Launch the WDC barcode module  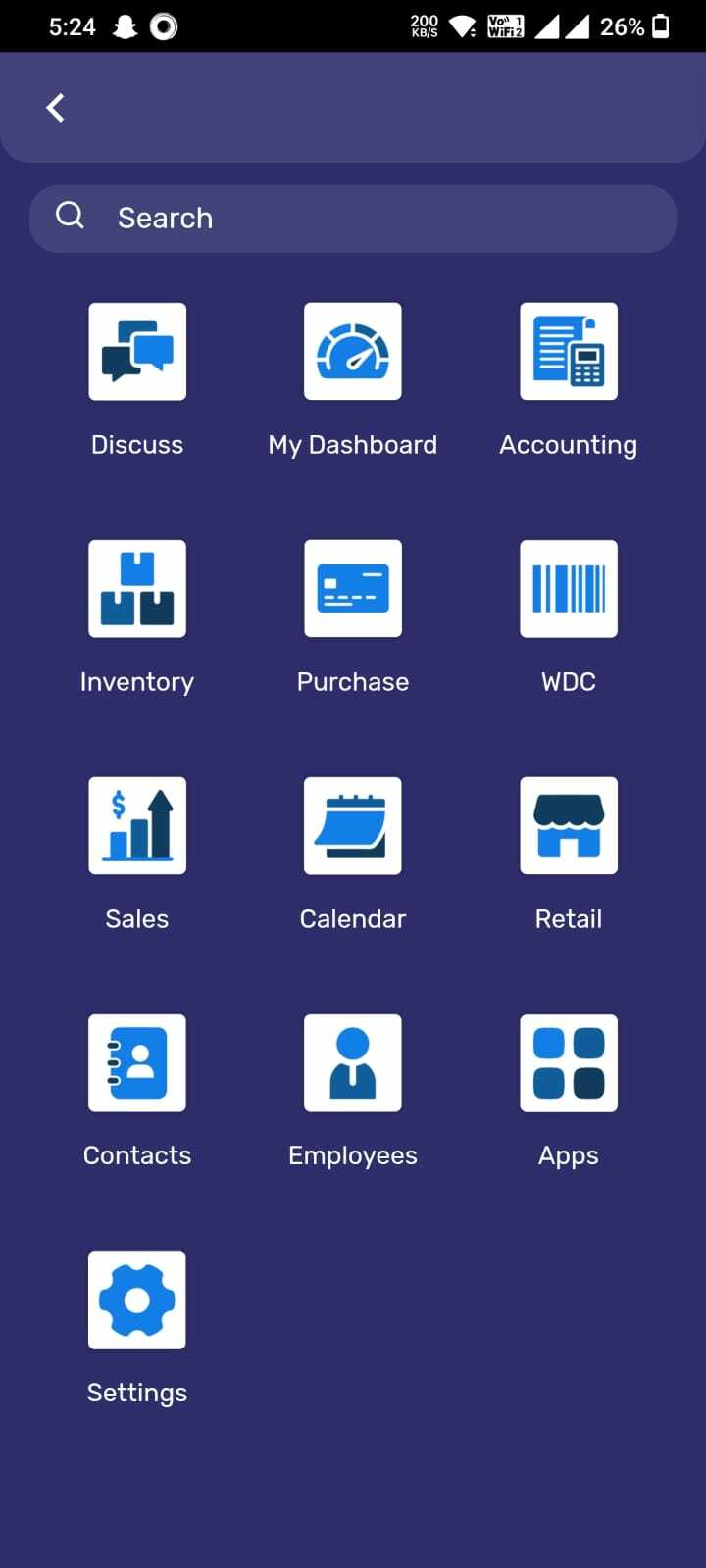pos(569,589)
